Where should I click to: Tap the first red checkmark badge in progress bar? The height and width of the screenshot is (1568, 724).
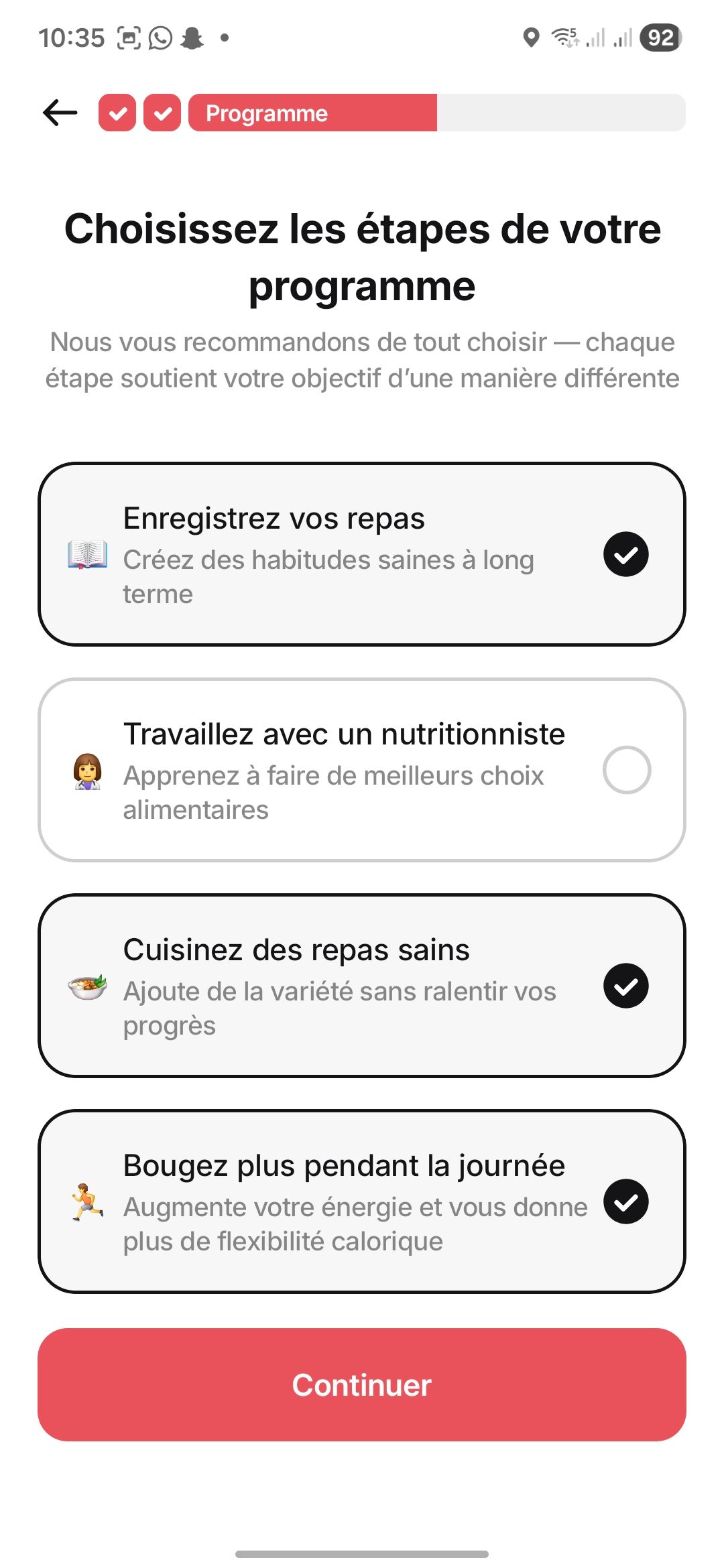tap(118, 112)
